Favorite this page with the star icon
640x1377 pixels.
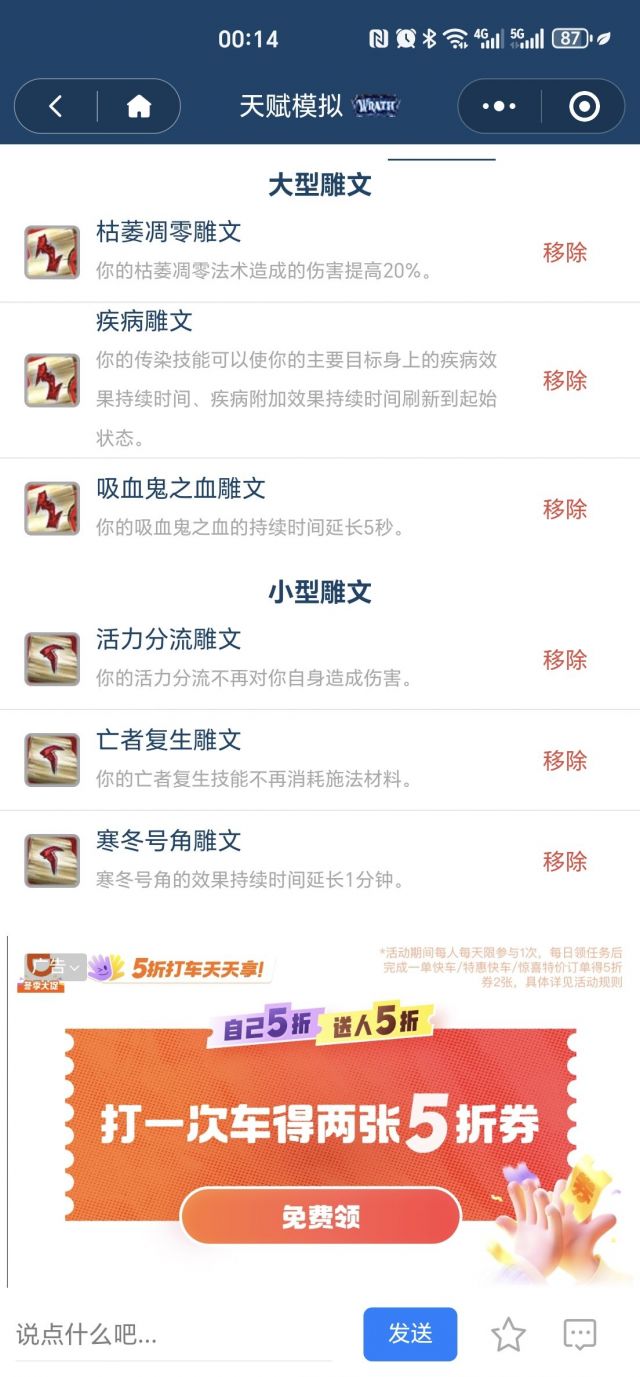(508, 1334)
